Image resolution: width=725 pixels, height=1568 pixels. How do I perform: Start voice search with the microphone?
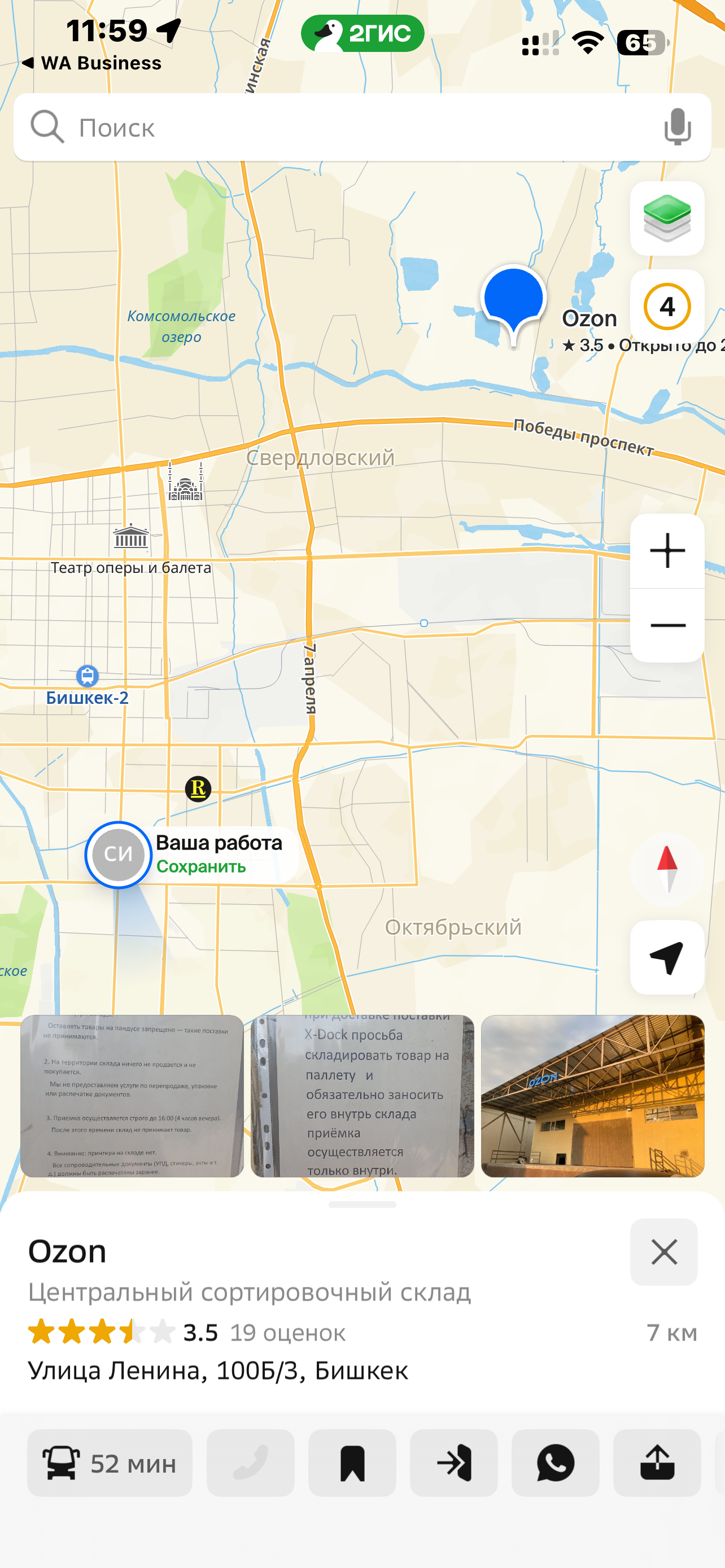[677, 127]
